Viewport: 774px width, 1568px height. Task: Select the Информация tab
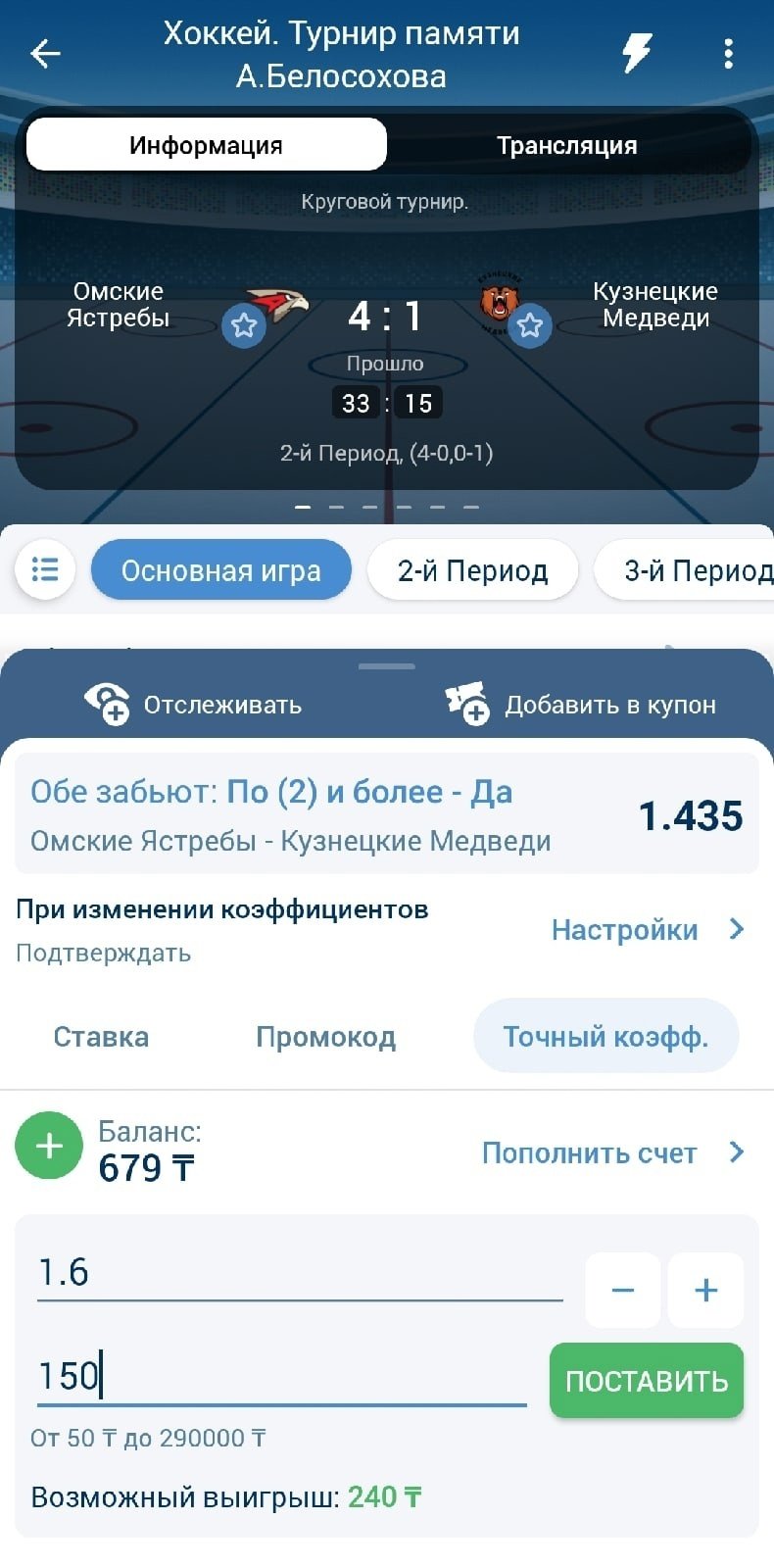(207, 146)
